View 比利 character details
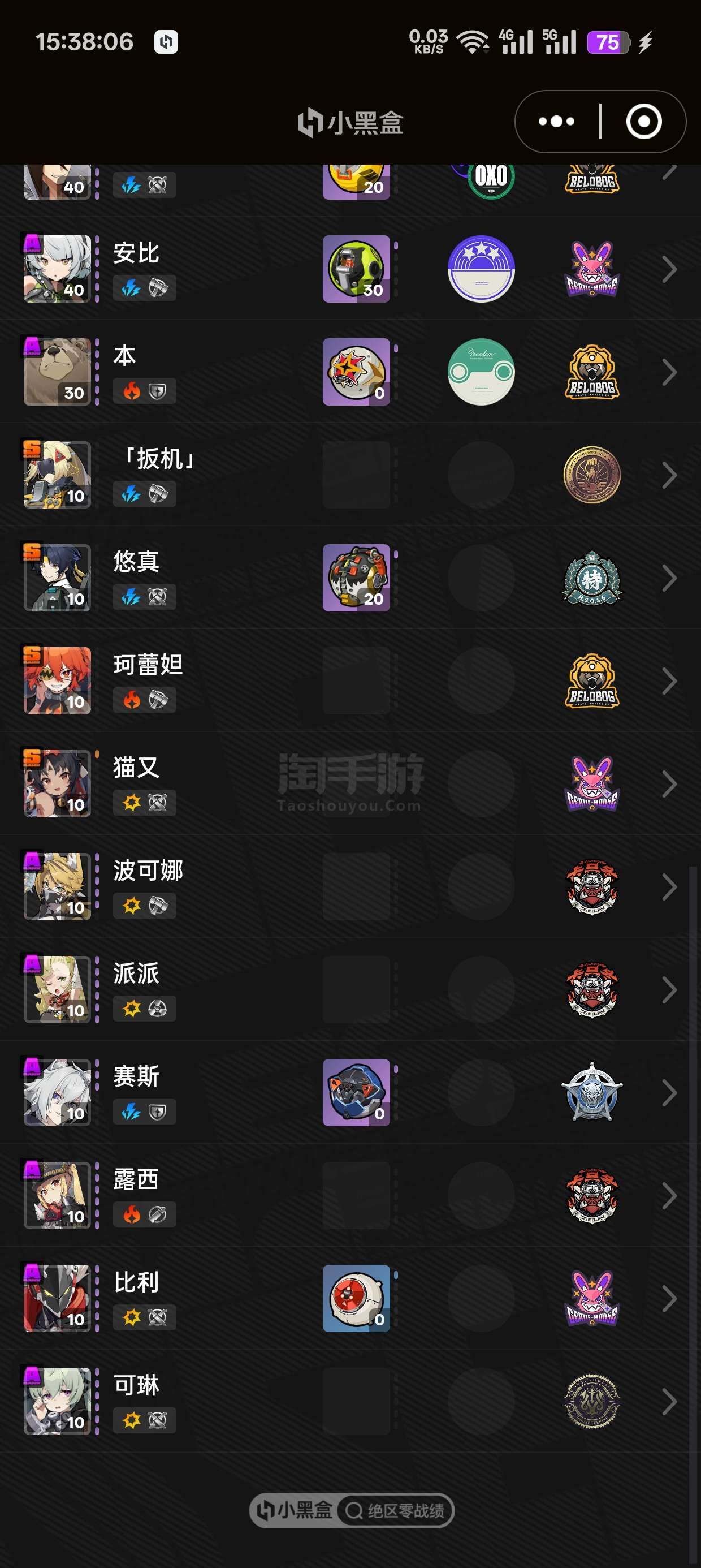The image size is (701, 1568). click(350, 1297)
